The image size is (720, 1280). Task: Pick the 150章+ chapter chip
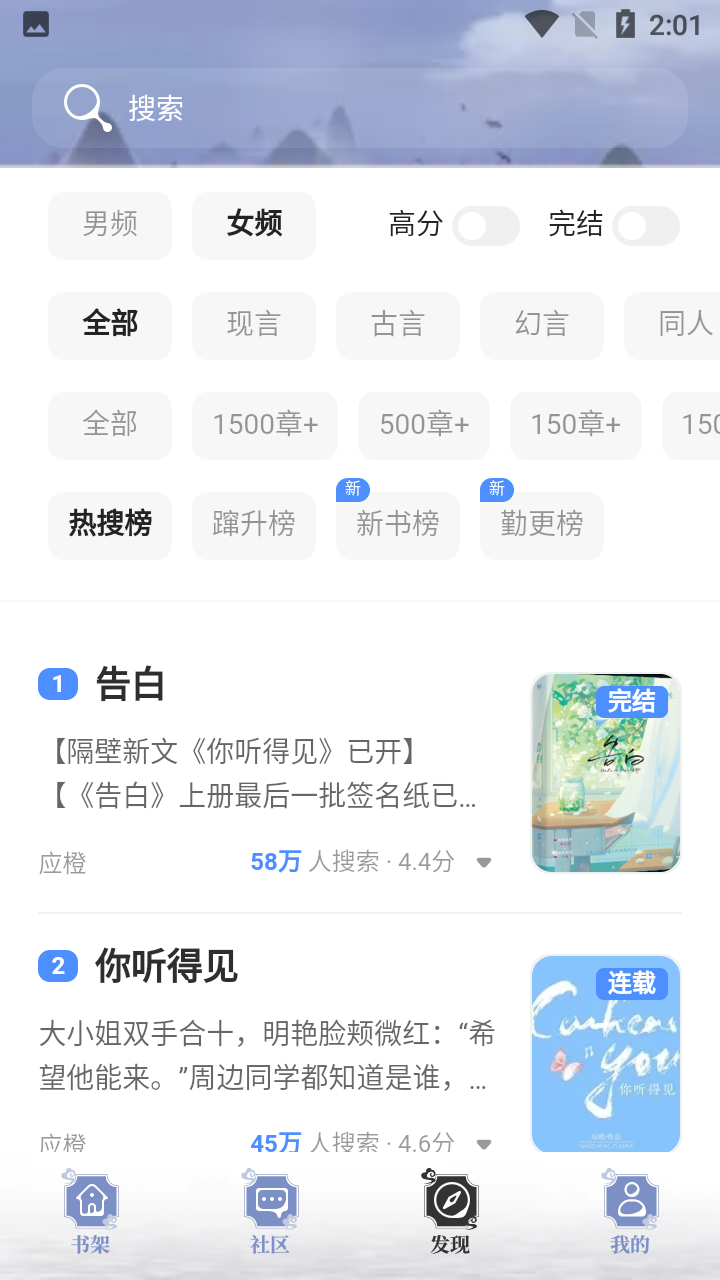click(x=576, y=425)
